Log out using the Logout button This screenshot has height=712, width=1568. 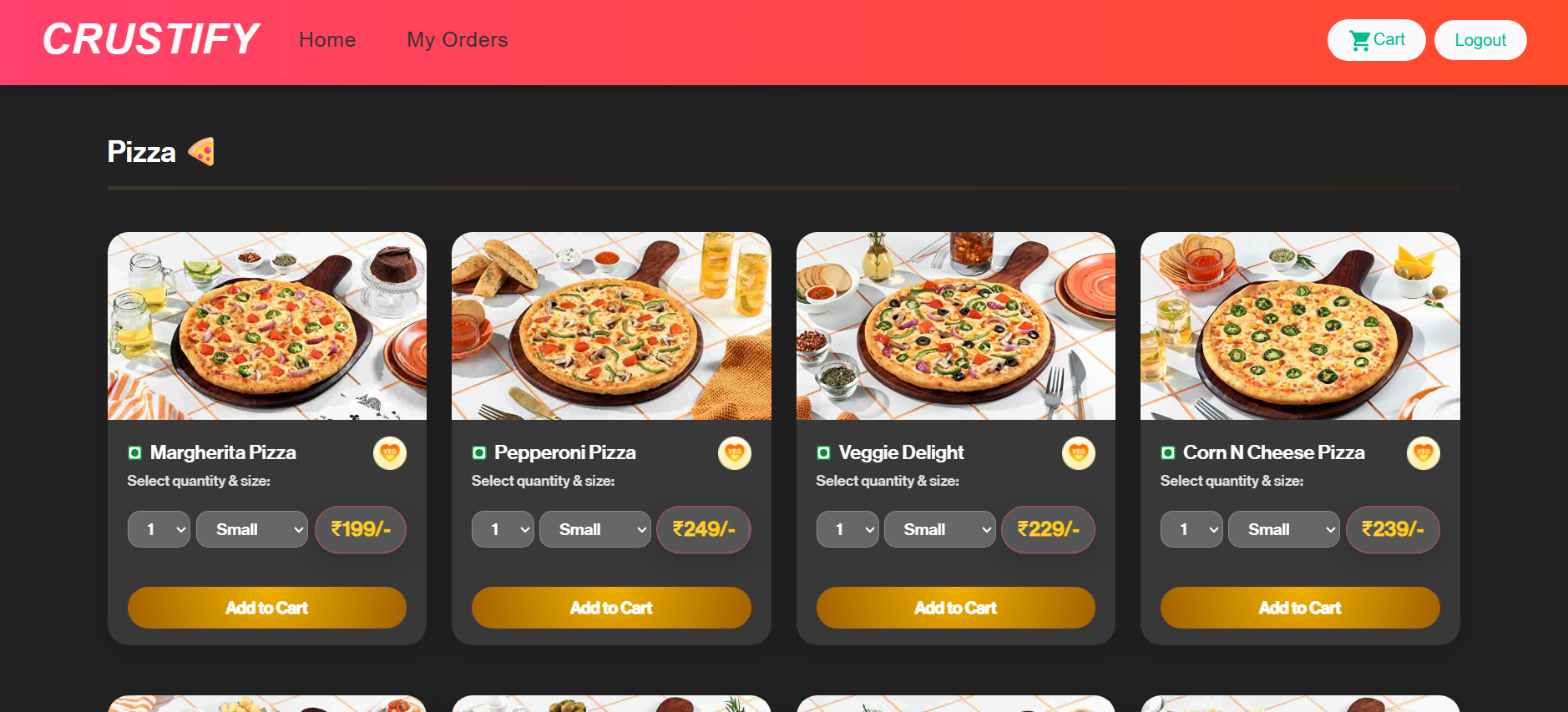(x=1479, y=40)
